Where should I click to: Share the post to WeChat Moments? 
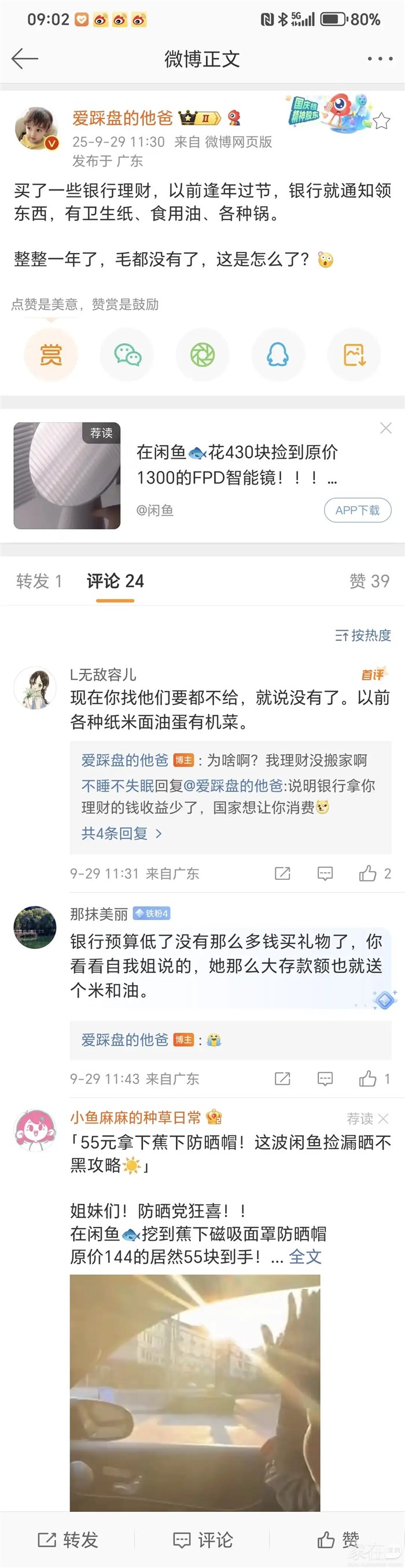[203, 354]
